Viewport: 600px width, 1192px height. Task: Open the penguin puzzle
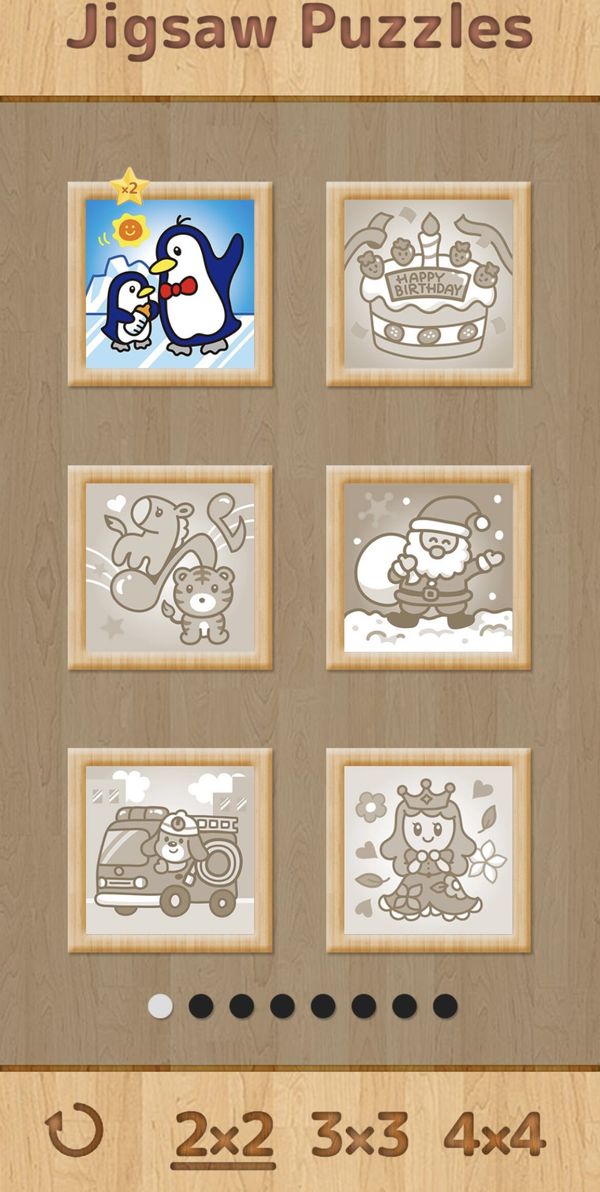(x=170, y=284)
